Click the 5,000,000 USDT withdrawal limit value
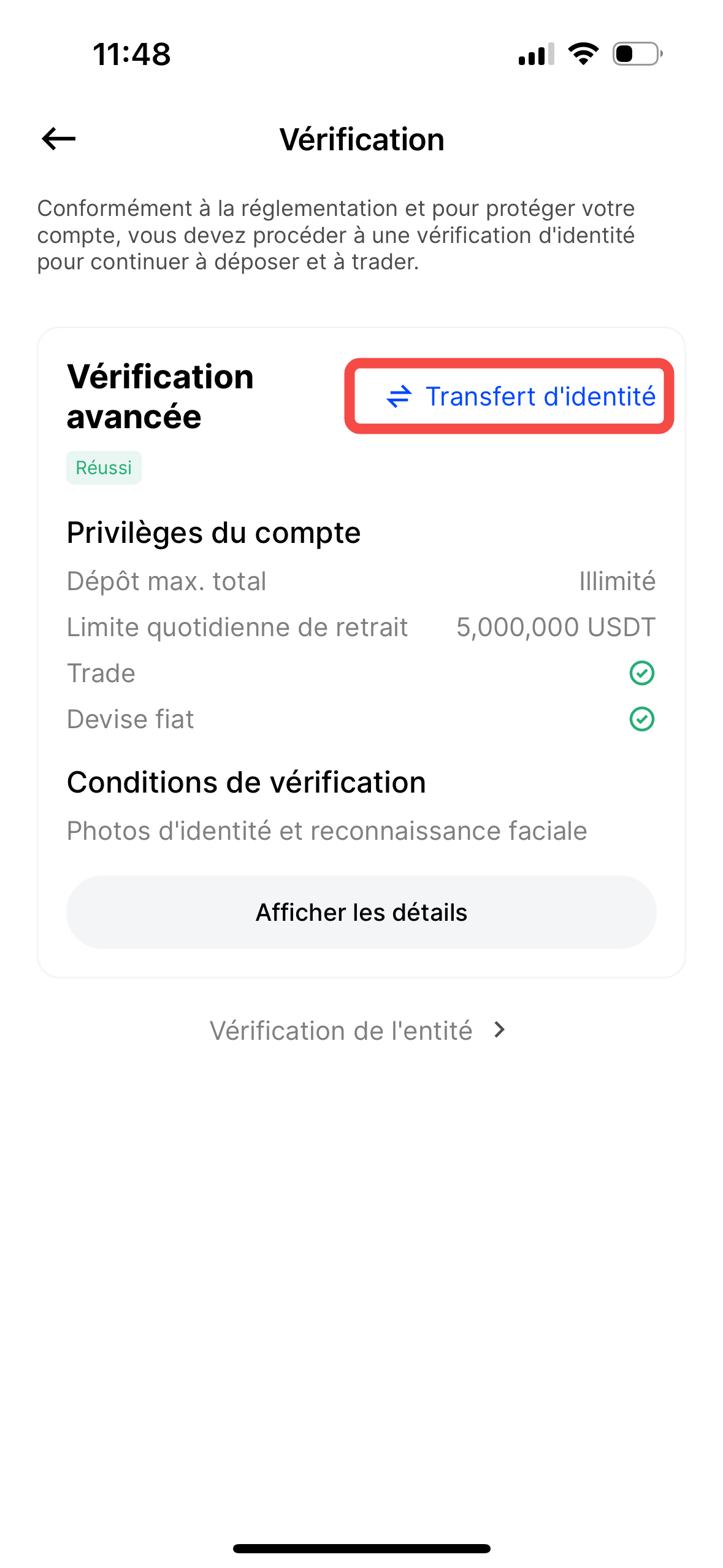723x1568 pixels. (556, 627)
